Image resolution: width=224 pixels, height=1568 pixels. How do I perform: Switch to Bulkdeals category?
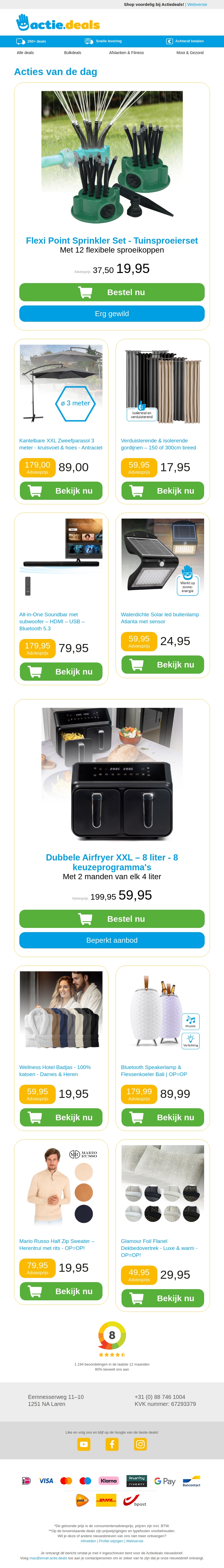click(x=73, y=53)
